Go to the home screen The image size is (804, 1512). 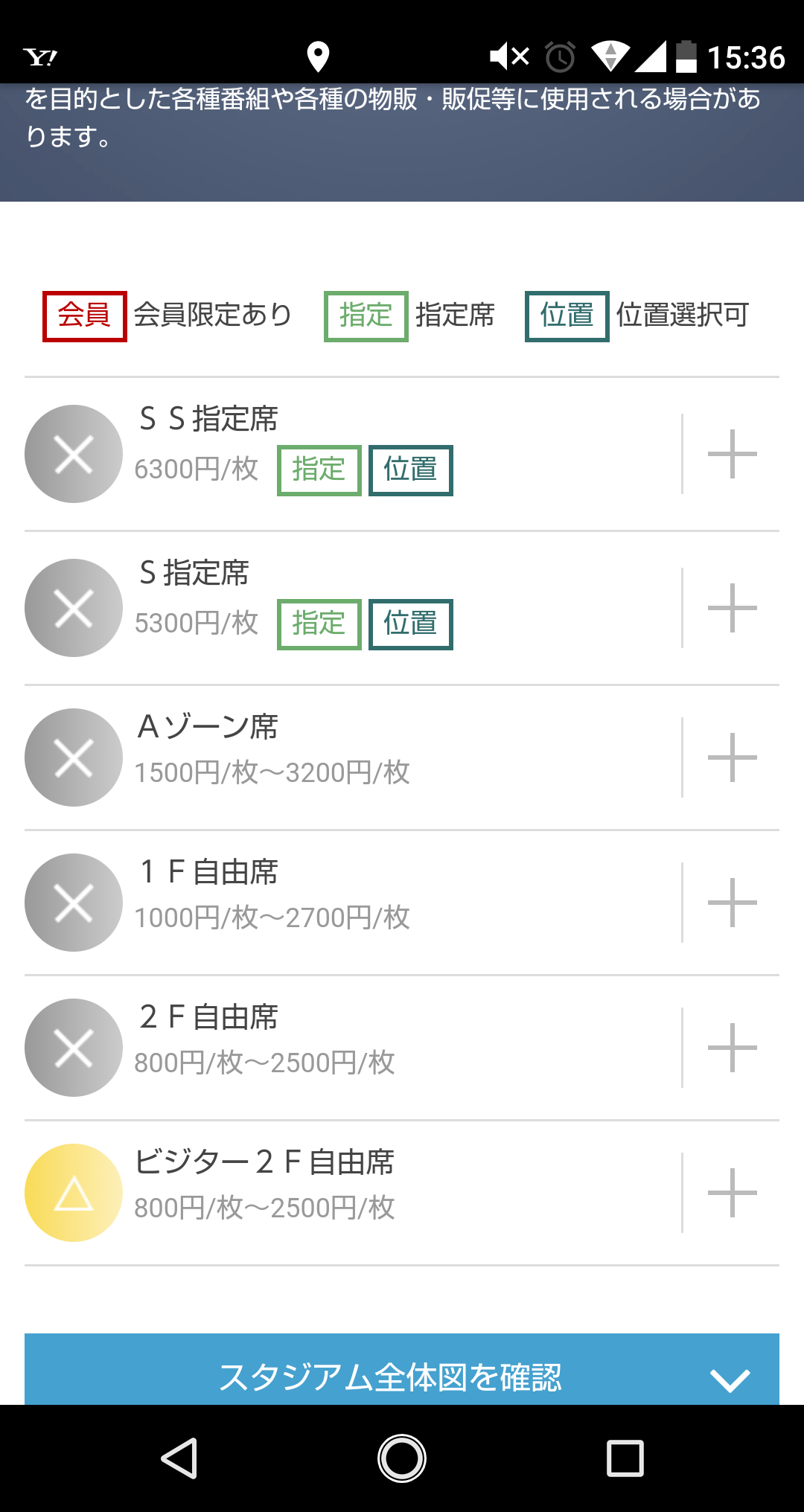coord(402,1458)
